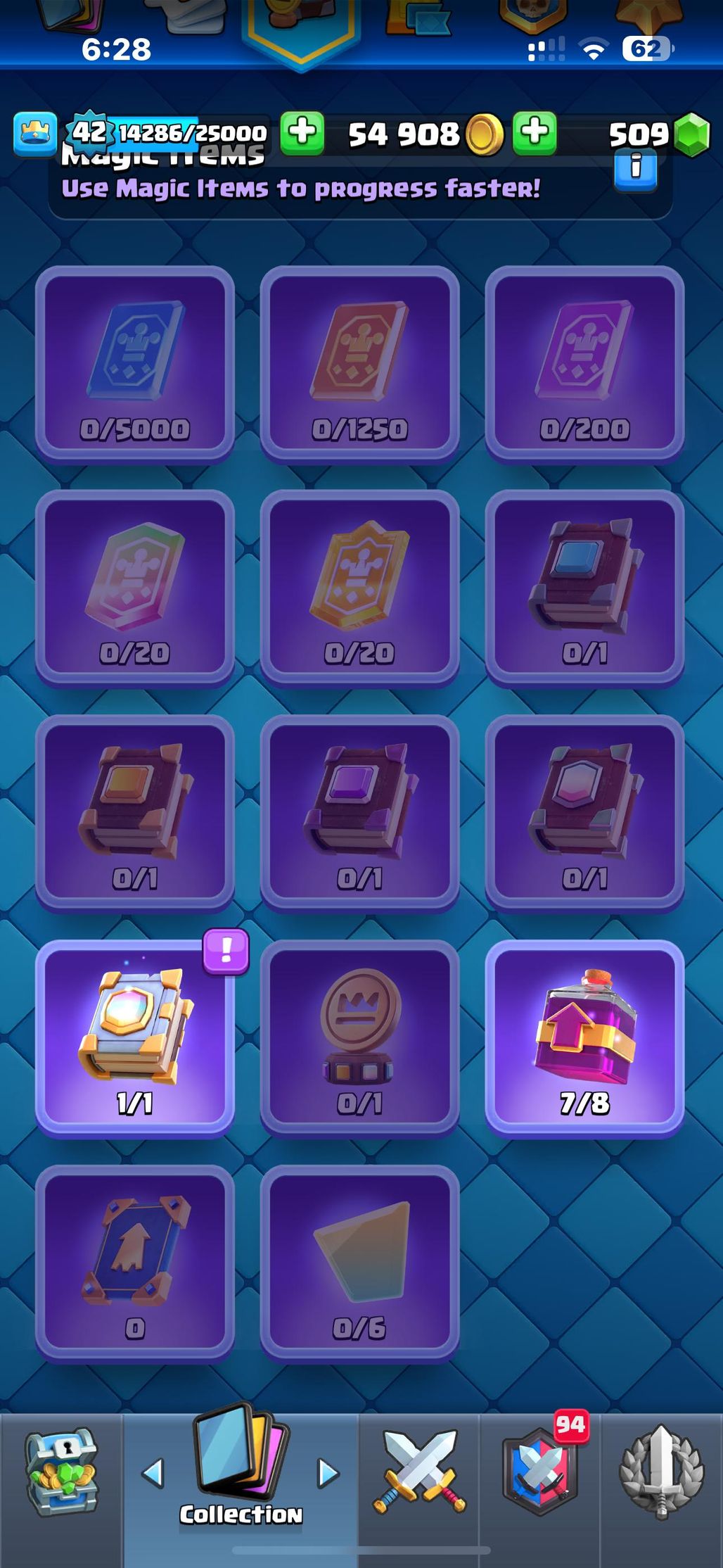Open the Chest Key potion showing 7/8
The height and width of the screenshot is (1568, 723).
pyautogui.click(x=584, y=1038)
